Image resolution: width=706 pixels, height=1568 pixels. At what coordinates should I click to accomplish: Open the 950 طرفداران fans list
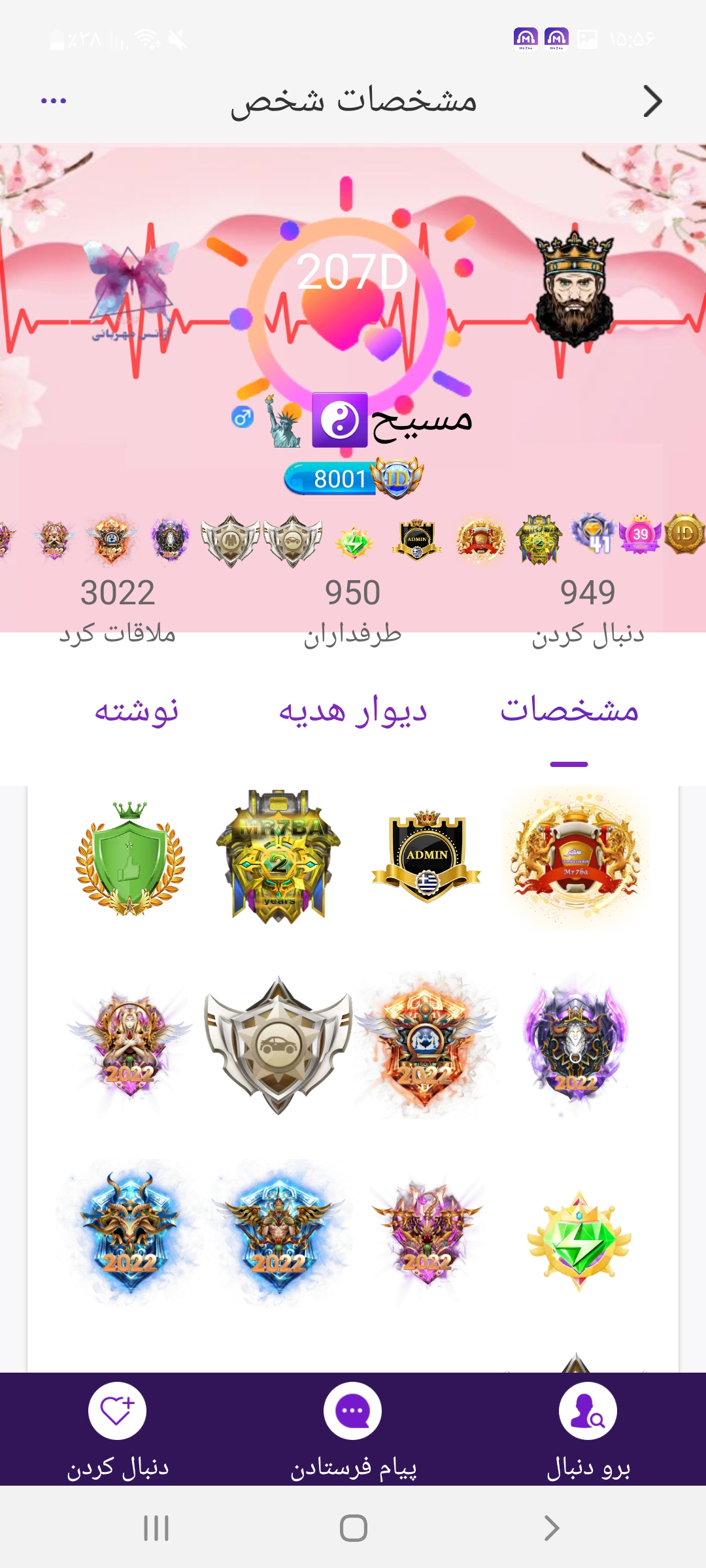(x=353, y=611)
